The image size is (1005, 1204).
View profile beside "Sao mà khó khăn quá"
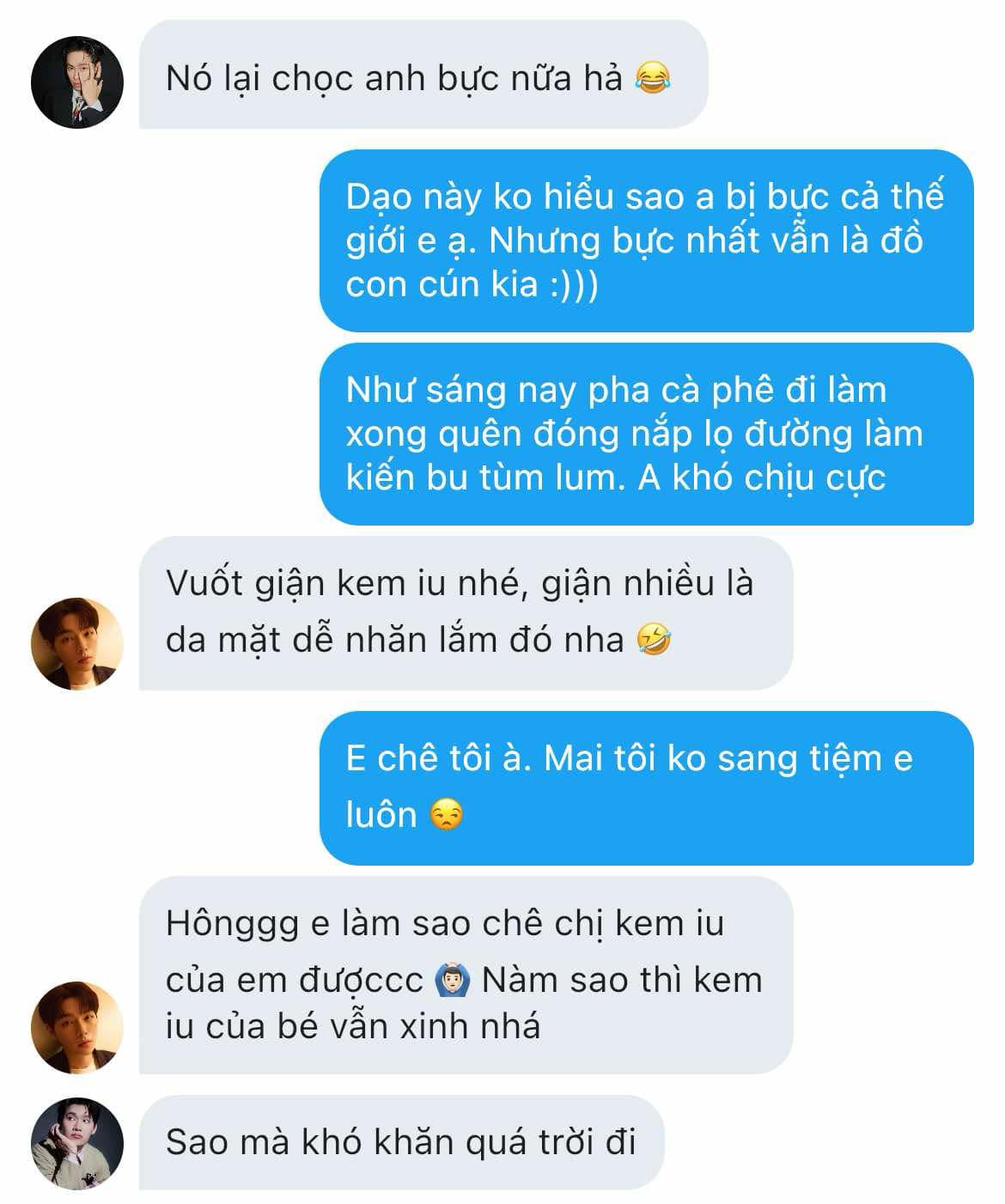tap(77, 1143)
